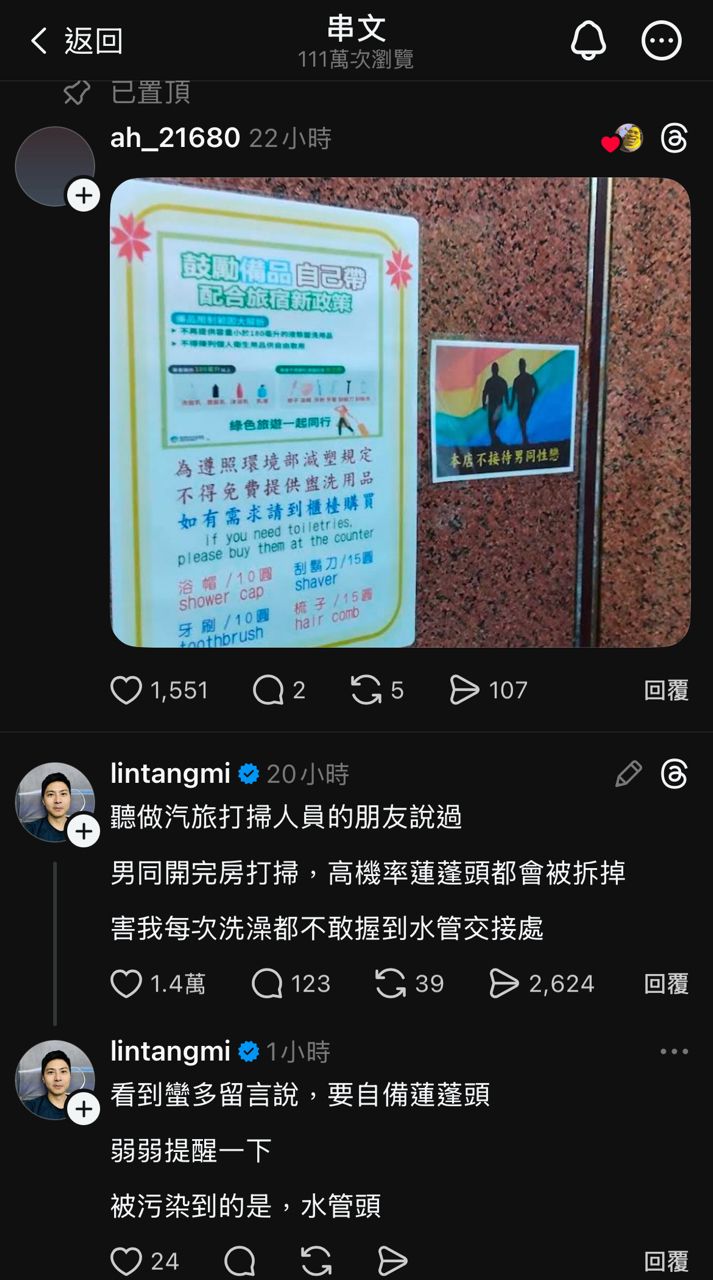Share lintangmi's reply with 2,624 shares
Screen dimensions: 713x1280
[x=504, y=983]
